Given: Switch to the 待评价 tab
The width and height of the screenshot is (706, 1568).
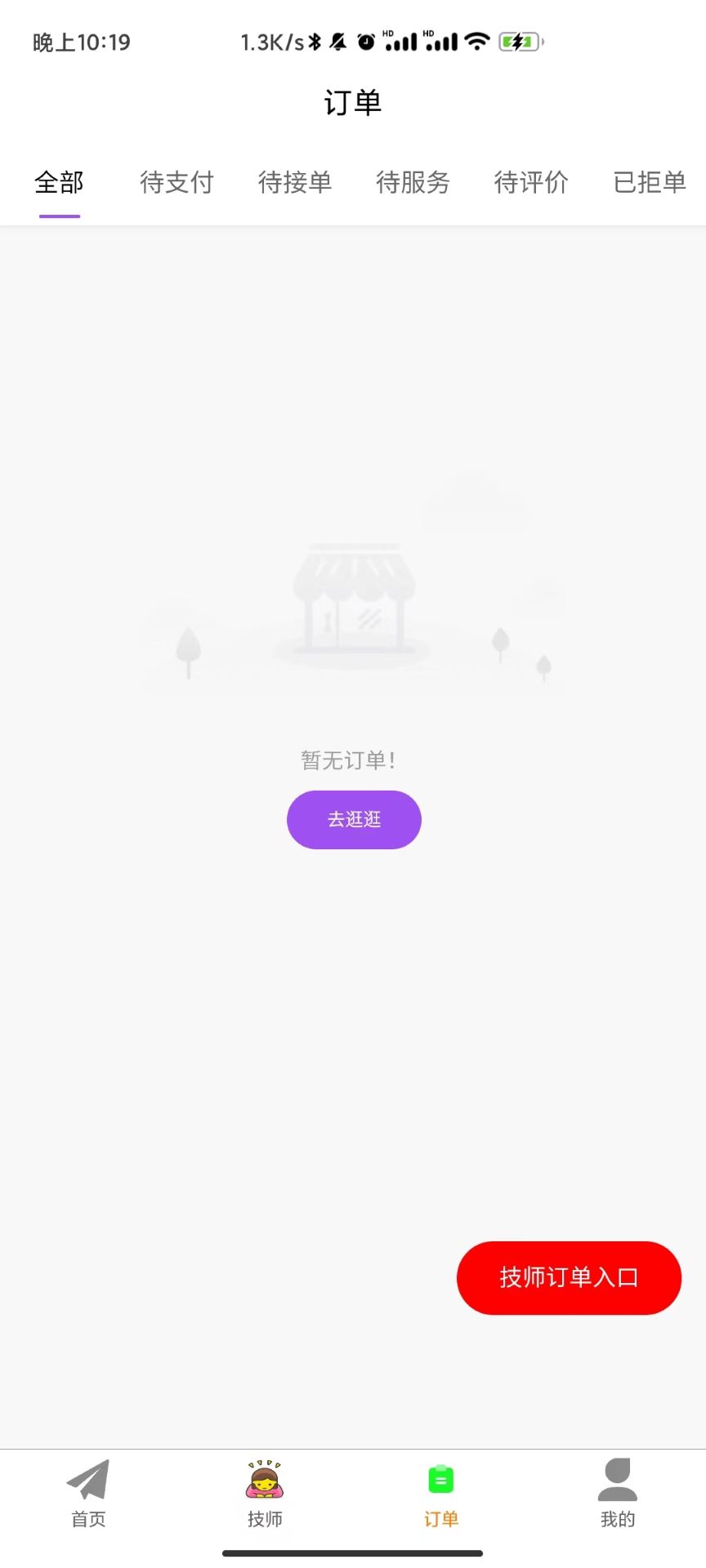Looking at the screenshot, I should coord(530,182).
